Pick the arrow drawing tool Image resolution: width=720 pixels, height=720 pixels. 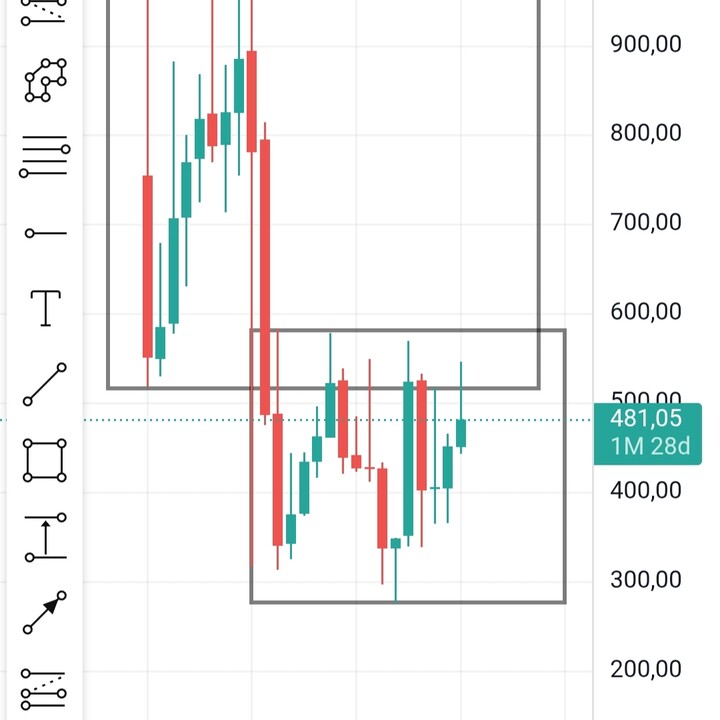click(45, 612)
